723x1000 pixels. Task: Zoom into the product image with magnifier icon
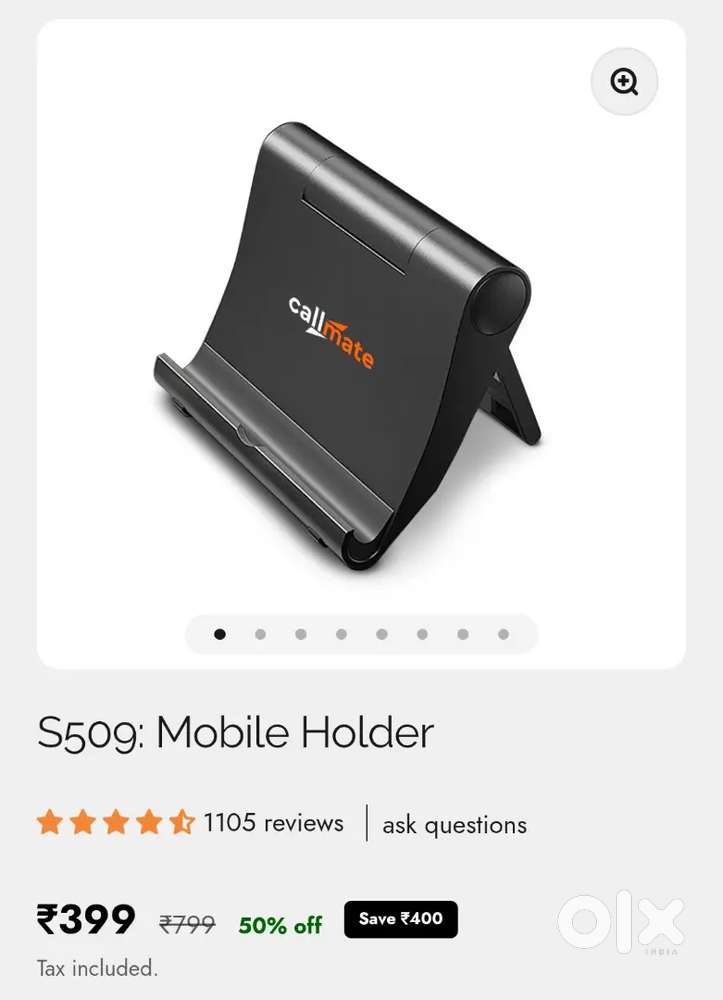click(x=624, y=82)
